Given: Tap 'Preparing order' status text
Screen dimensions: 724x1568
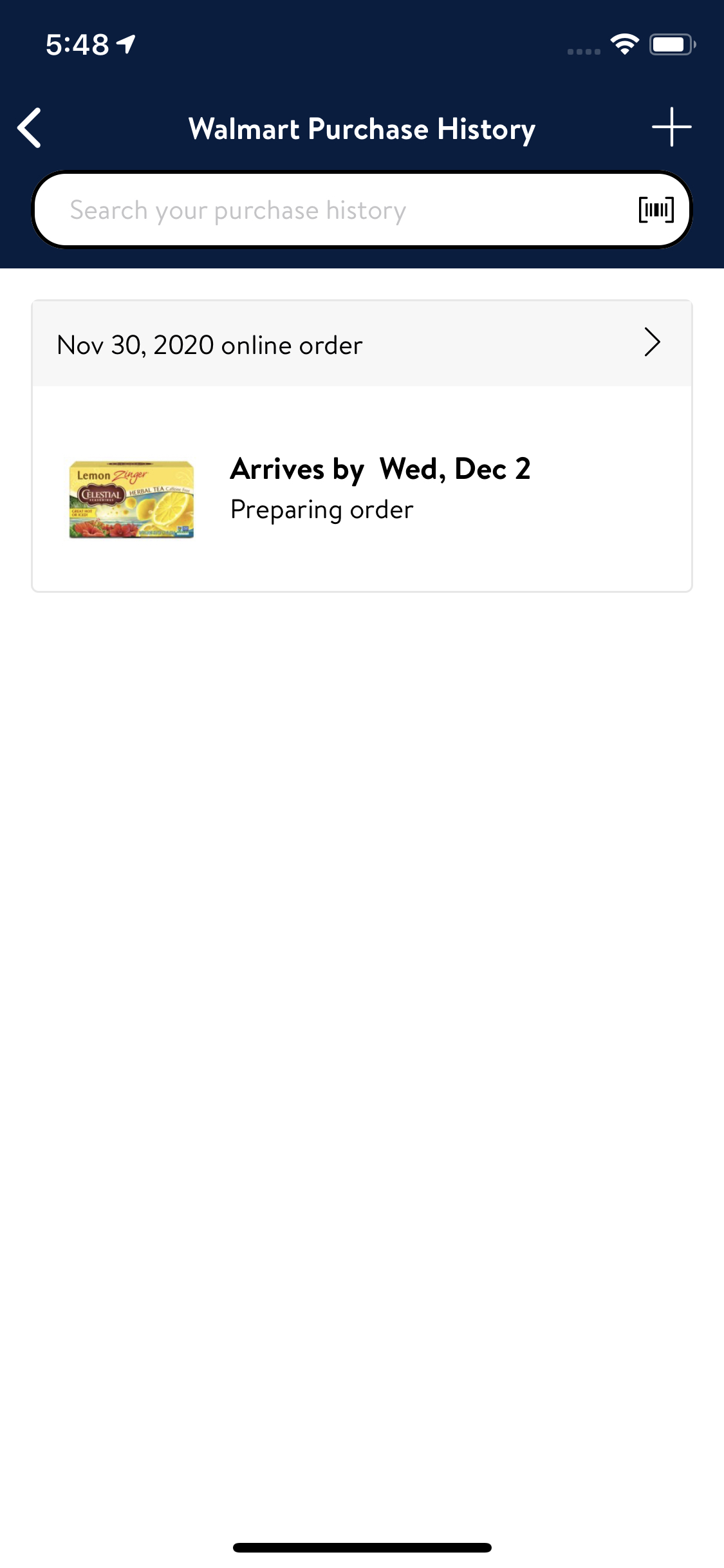Looking at the screenshot, I should tap(322, 509).
